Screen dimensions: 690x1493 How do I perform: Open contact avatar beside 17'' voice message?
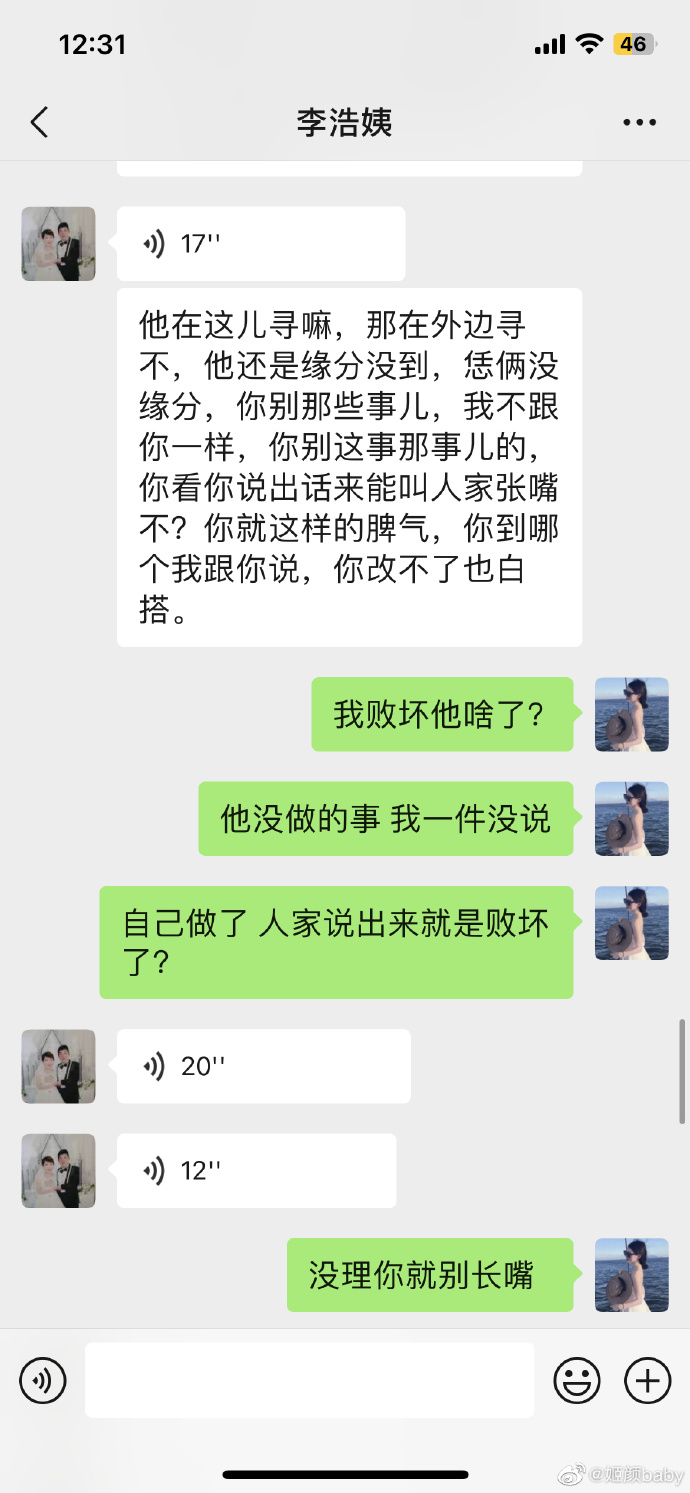[x=59, y=244]
